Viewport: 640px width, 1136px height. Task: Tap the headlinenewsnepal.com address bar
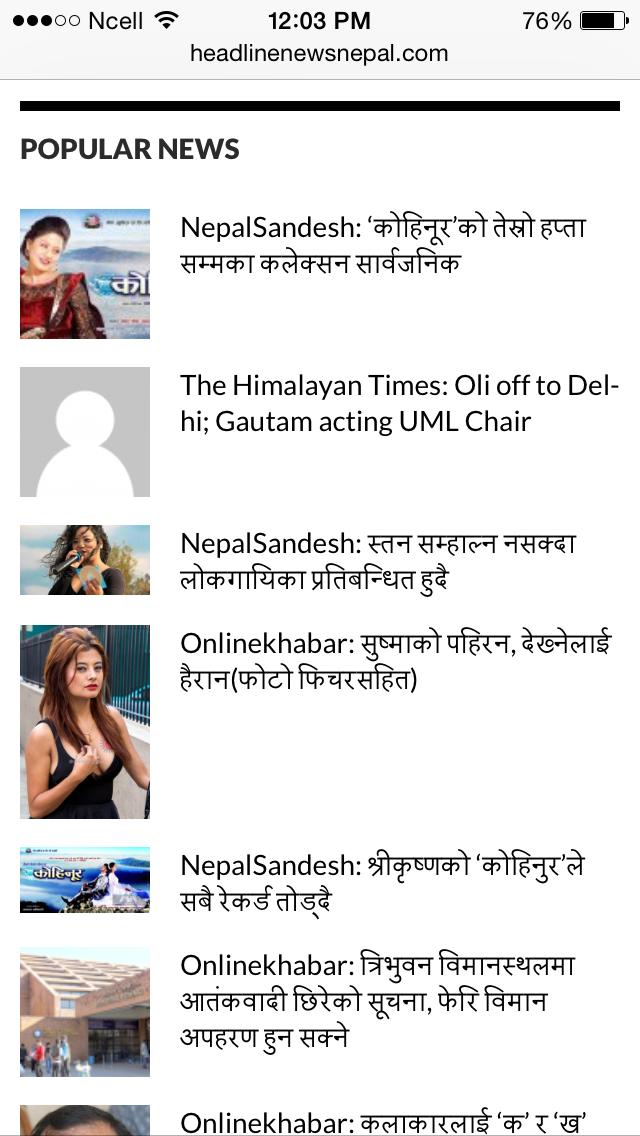pyautogui.click(x=319, y=54)
